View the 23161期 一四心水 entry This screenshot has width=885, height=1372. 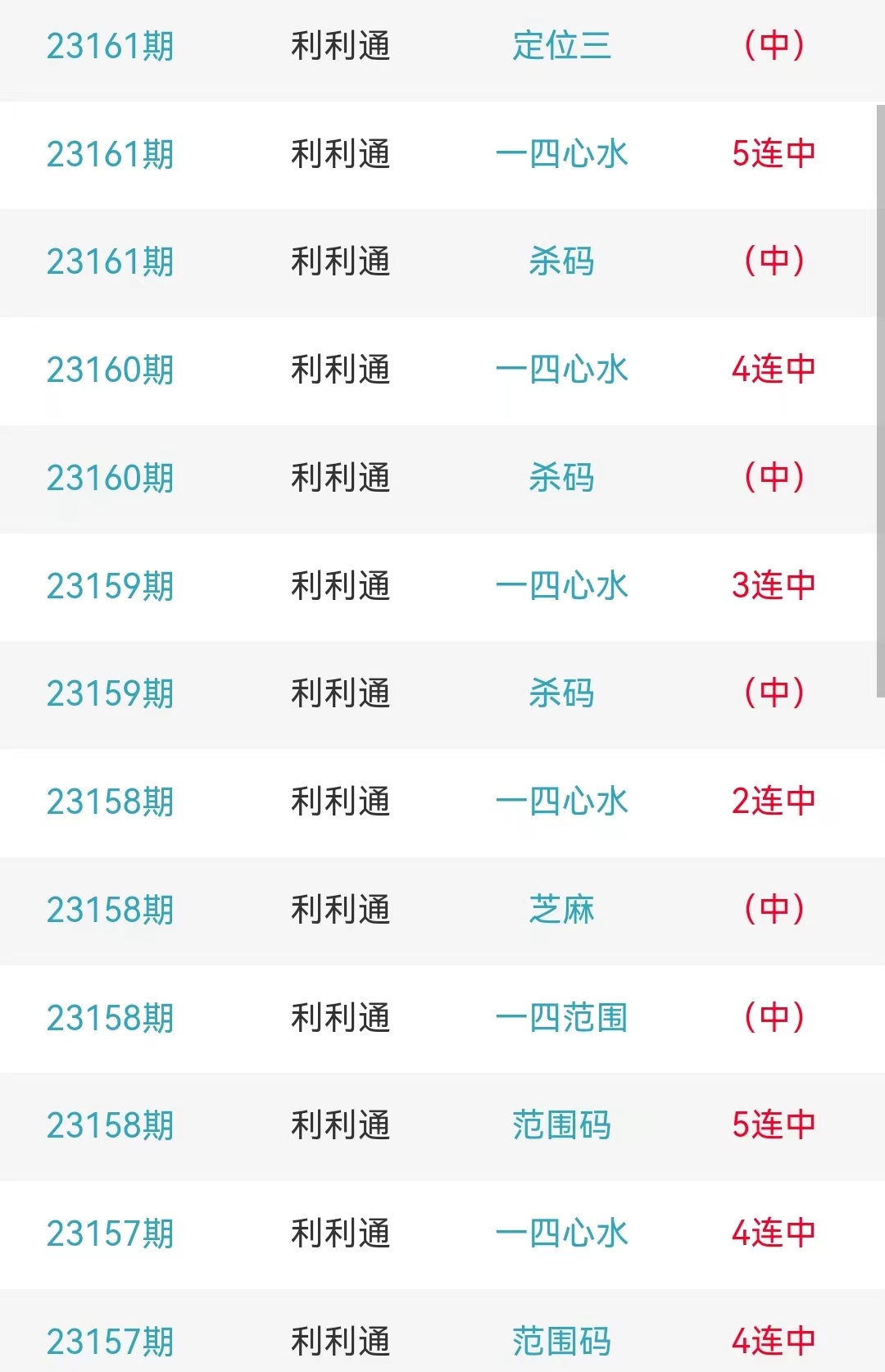coord(561,154)
